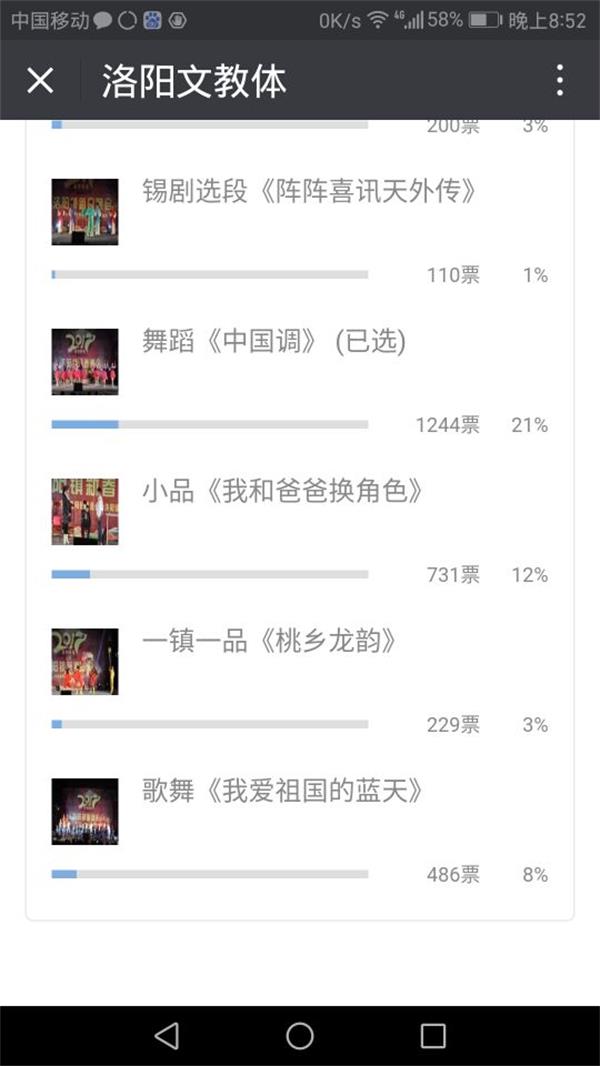This screenshot has width=600, height=1066.
Task: Close the 洛阳文教体 page
Action: (40, 82)
